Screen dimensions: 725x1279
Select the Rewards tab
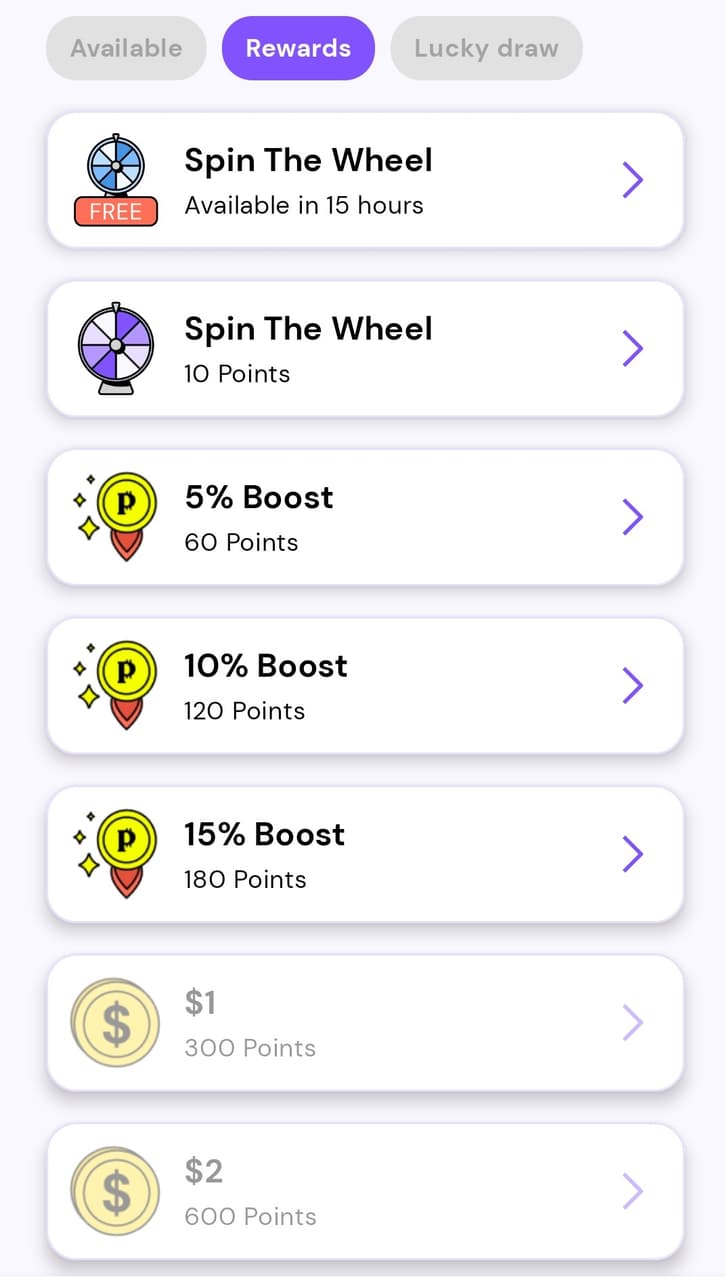click(298, 48)
